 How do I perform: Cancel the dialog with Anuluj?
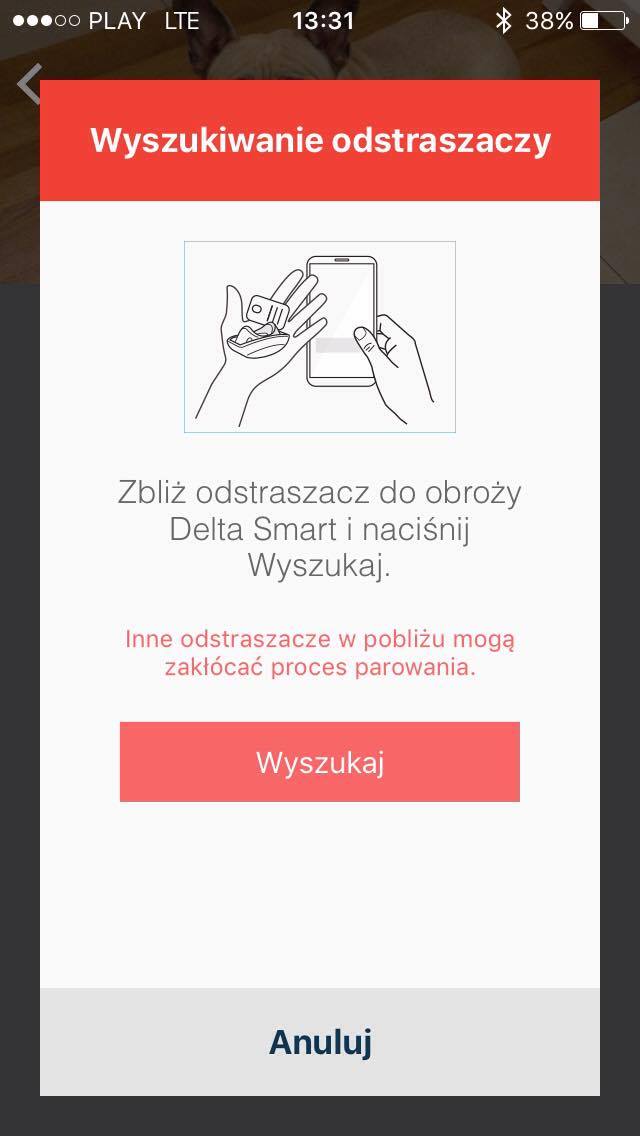pos(320,1042)
